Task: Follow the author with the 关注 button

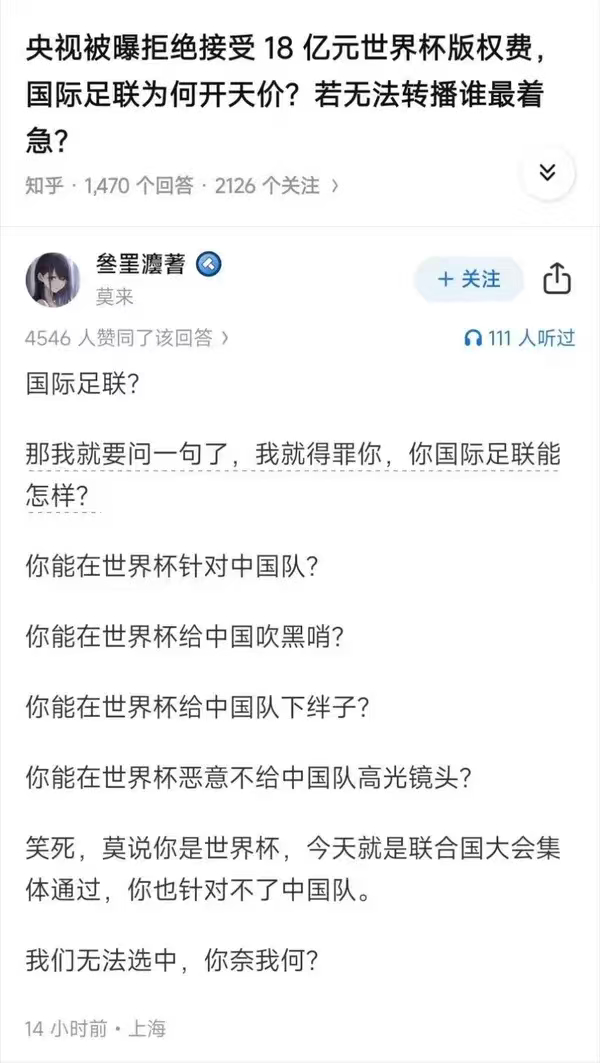Action: click(469, 279)
